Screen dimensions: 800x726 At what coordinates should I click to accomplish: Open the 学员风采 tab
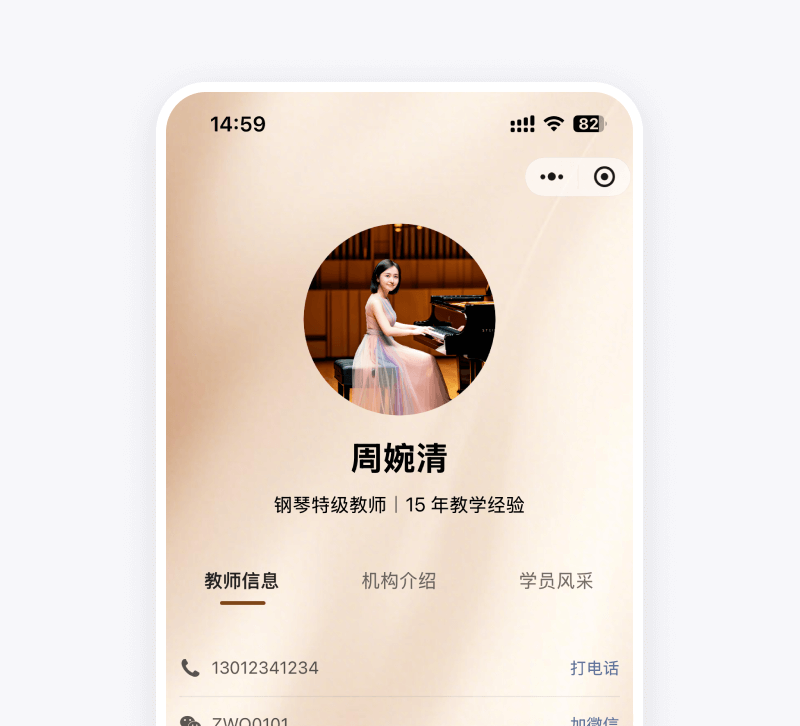(x=556, y=581)
